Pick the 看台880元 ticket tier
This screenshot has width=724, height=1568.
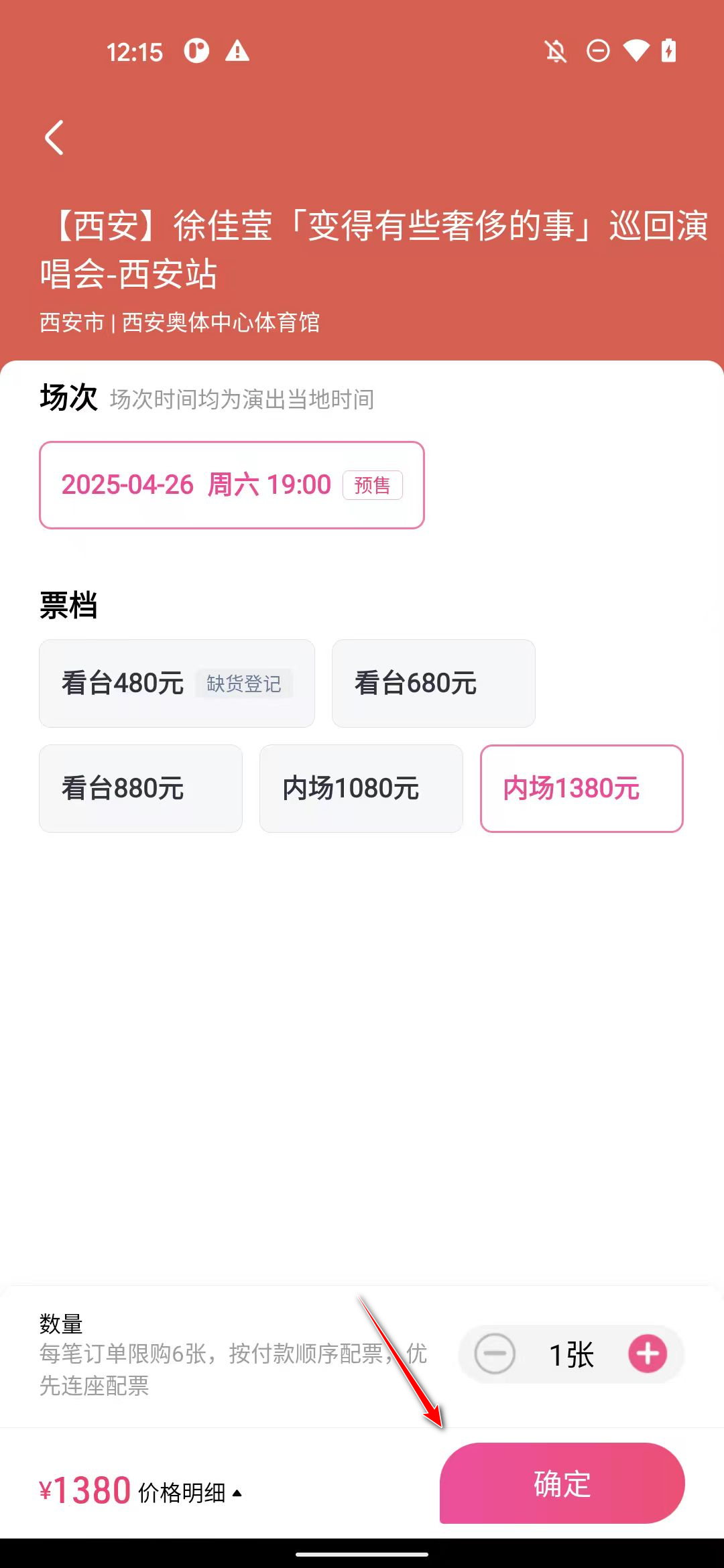(x=140, y=789)
